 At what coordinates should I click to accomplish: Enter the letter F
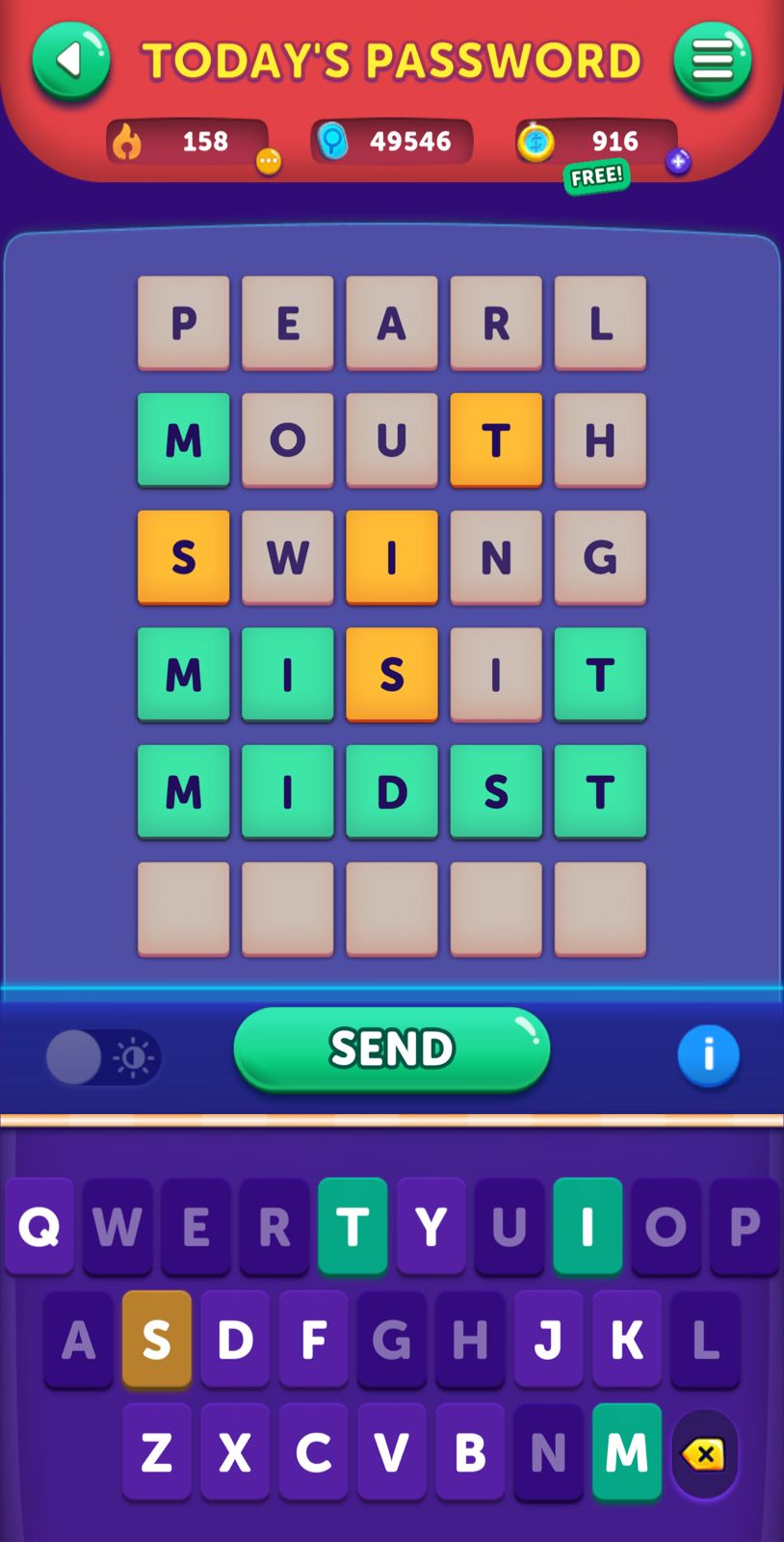tap(314, 1340)
